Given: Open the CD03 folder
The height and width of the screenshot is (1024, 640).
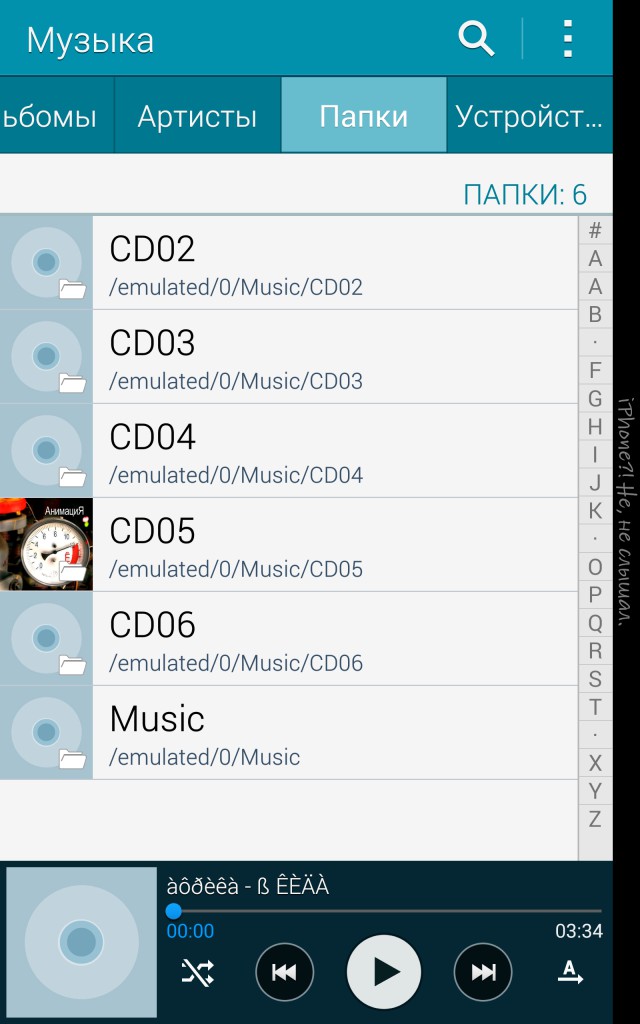Looking at the screenshot, I should coord(335,357).
